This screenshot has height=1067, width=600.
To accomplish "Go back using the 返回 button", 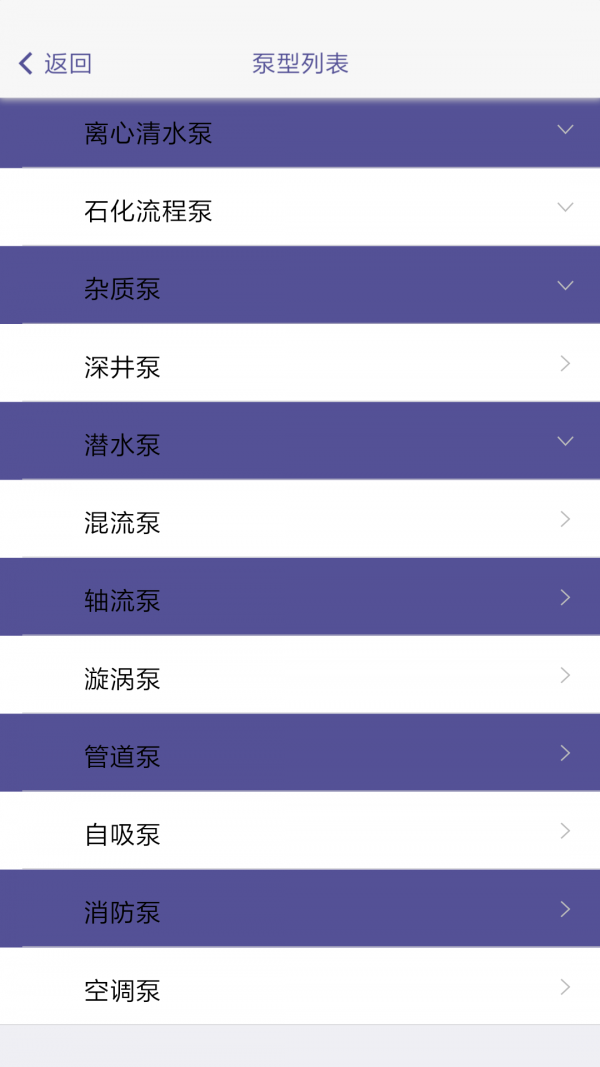I will [x=55, y=64].
